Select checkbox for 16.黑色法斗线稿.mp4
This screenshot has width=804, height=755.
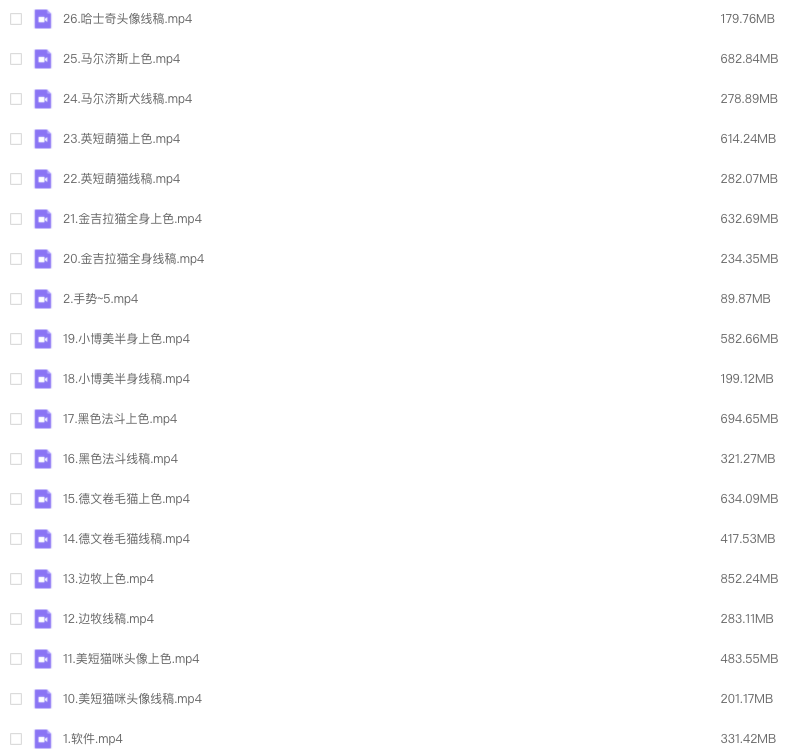[16, 459]
